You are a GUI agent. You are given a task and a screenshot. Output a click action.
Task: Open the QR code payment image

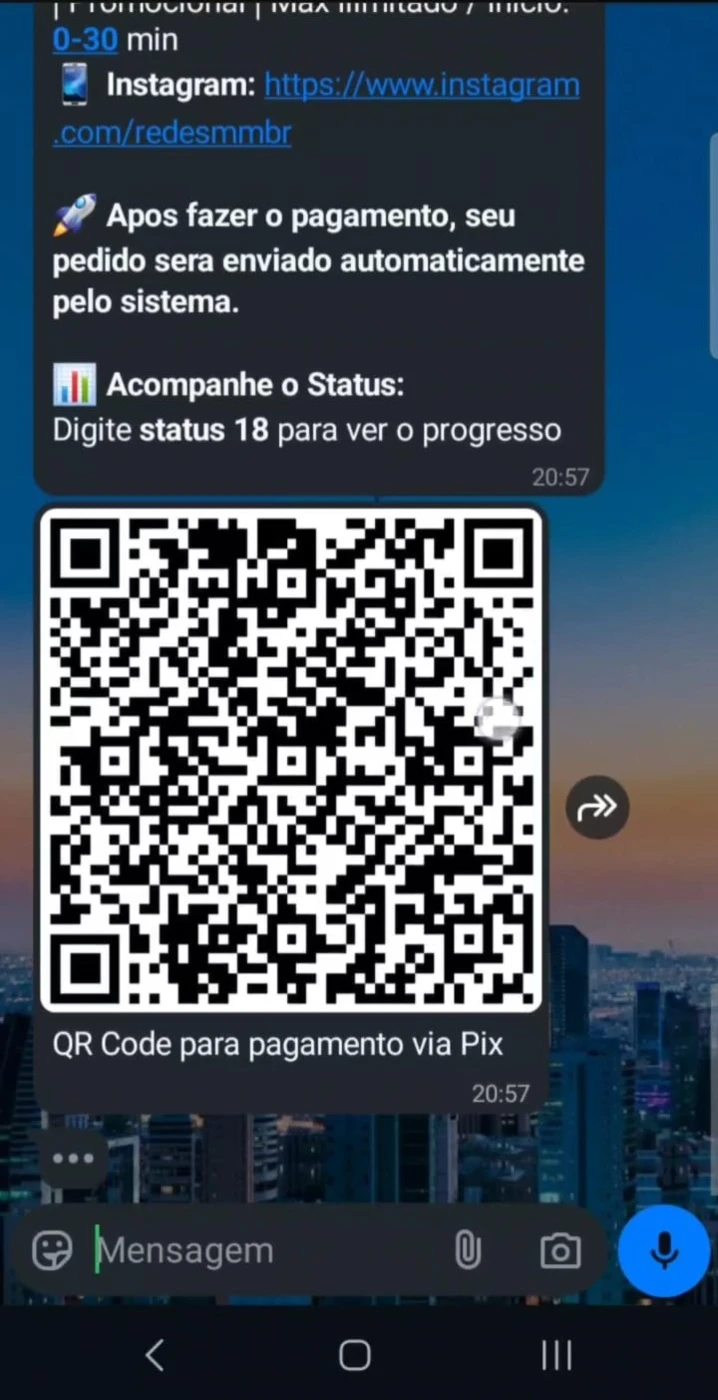click(x=291, y=760)
